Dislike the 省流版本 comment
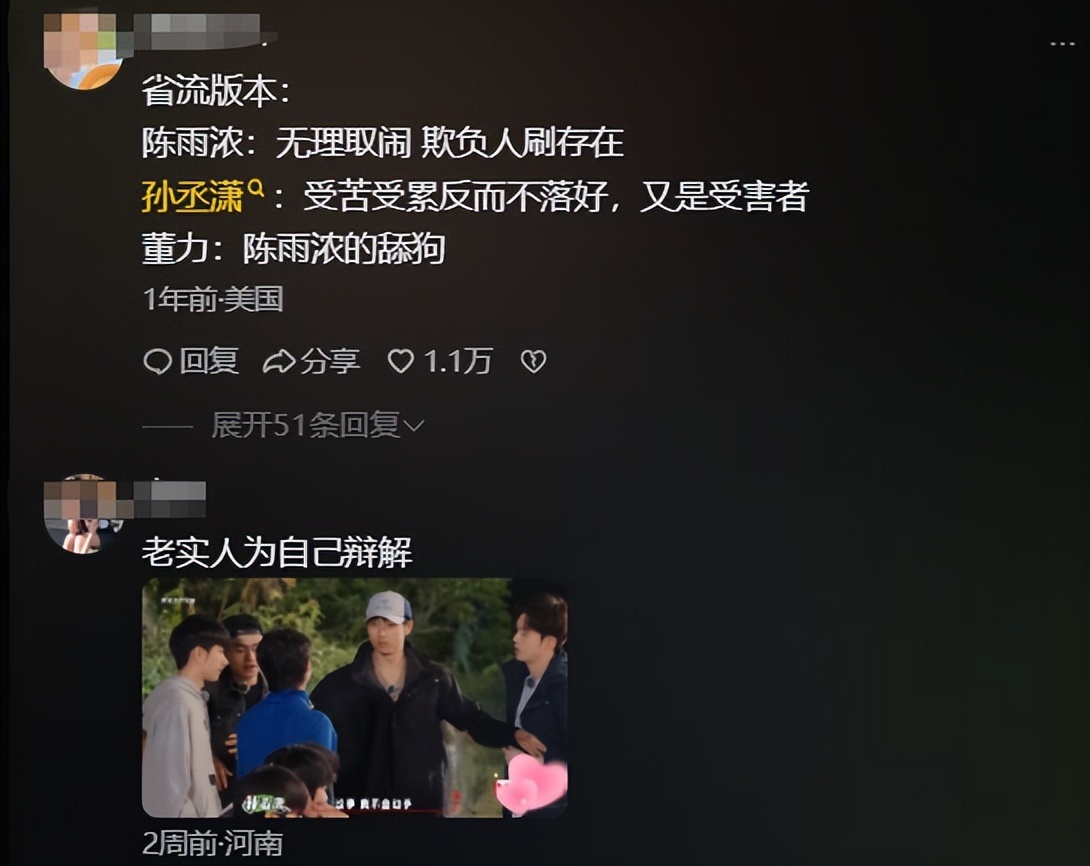1090x866 pixels. pos(534,361)
